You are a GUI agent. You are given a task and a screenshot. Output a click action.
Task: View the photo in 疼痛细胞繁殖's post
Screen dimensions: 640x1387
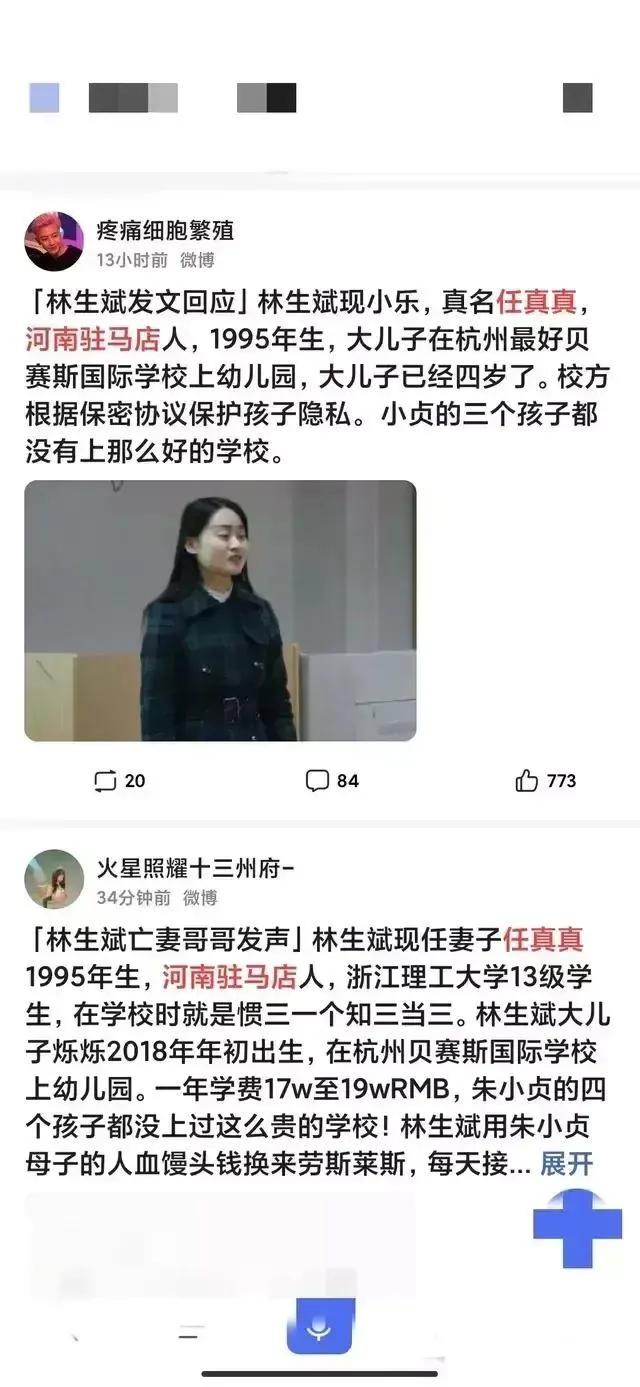[220, 610]
